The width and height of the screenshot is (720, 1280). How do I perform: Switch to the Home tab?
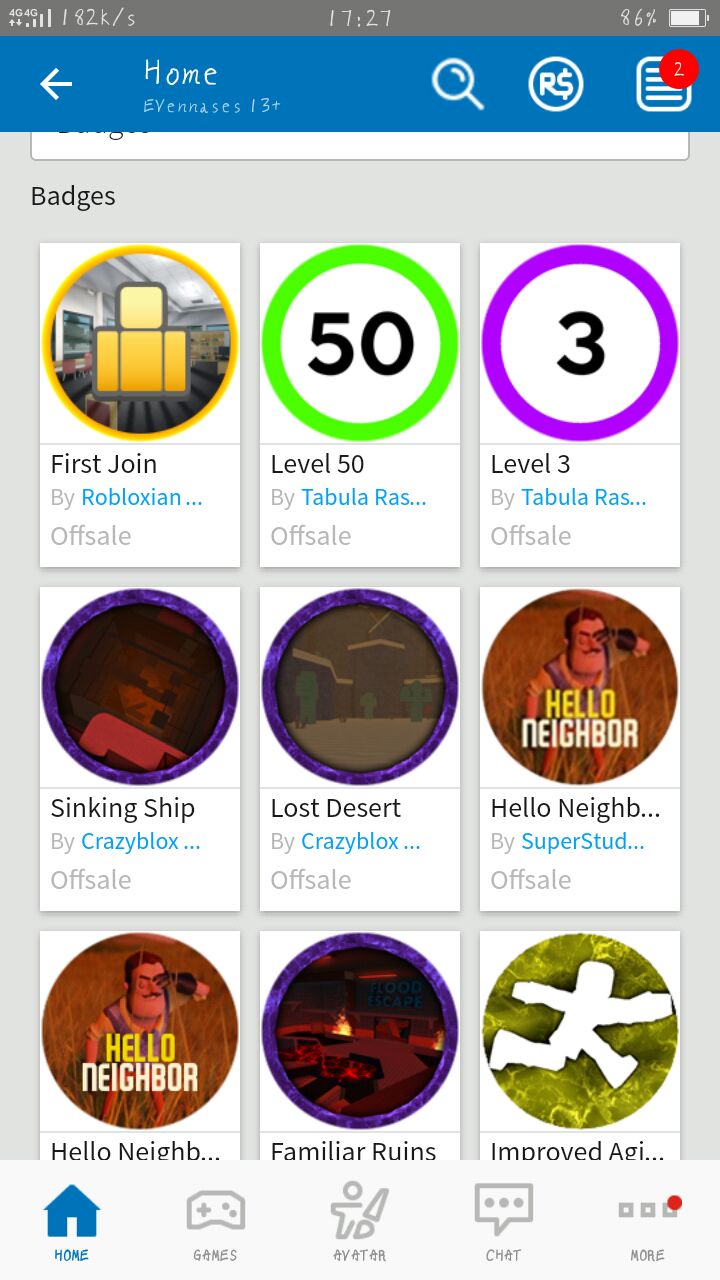(72, 1222)
